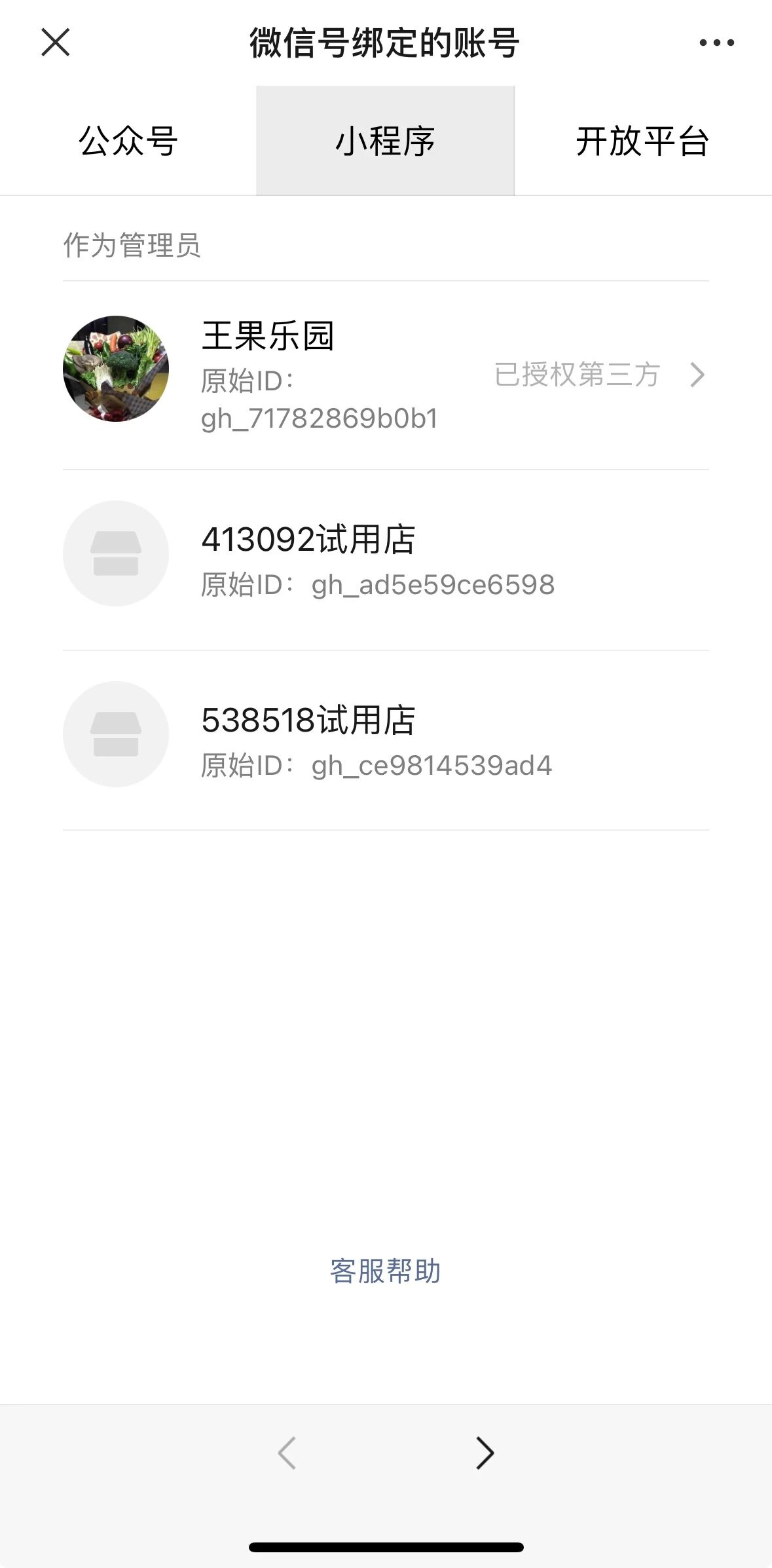This screenshot has width=772, height=1568.
Task: Open the 413092试用店 entry
Action: point(386,560)
